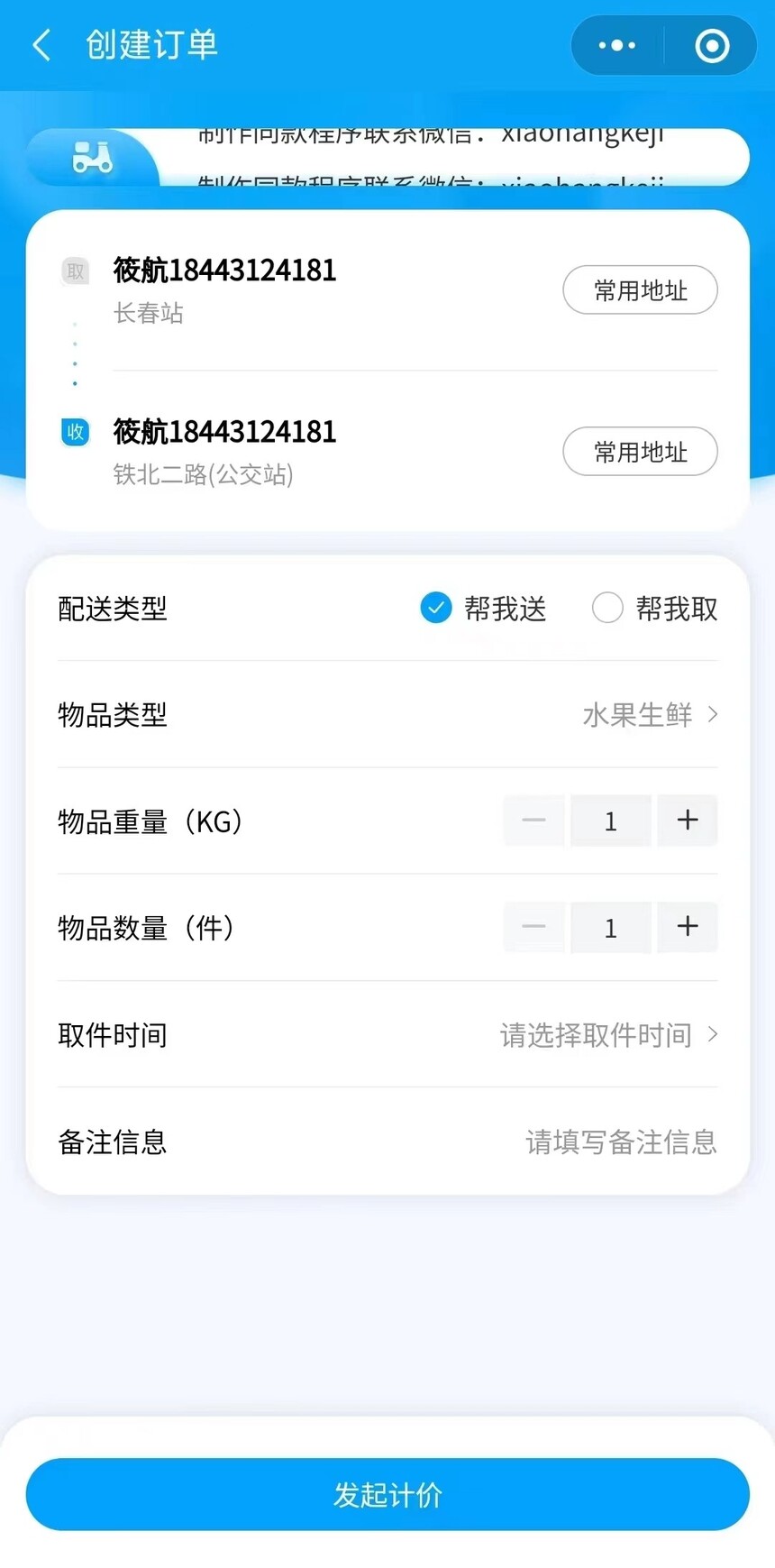Decrease 物品重量 with minus button

pyautogui.click(x=534, y=821)
